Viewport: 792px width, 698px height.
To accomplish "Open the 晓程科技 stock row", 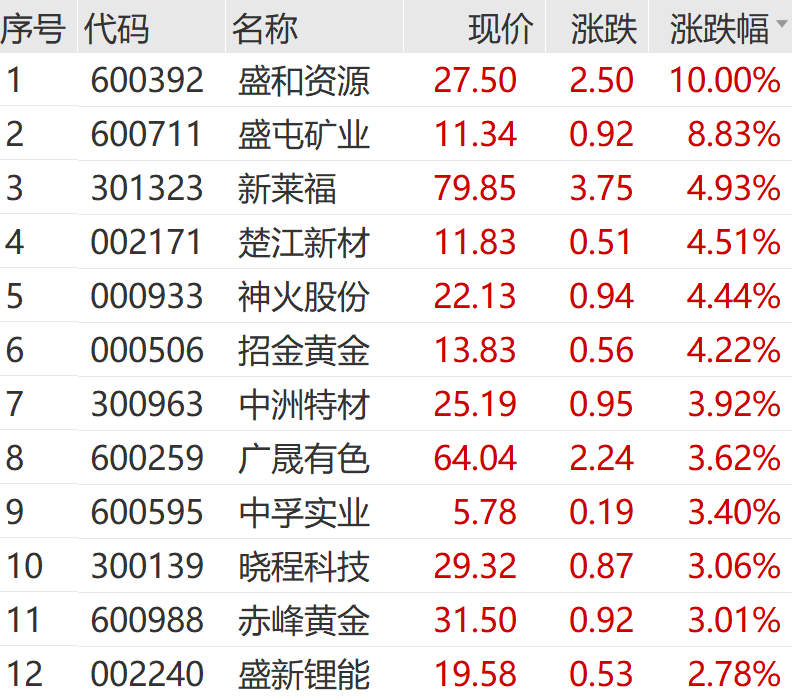I will [x=304, y=566].
